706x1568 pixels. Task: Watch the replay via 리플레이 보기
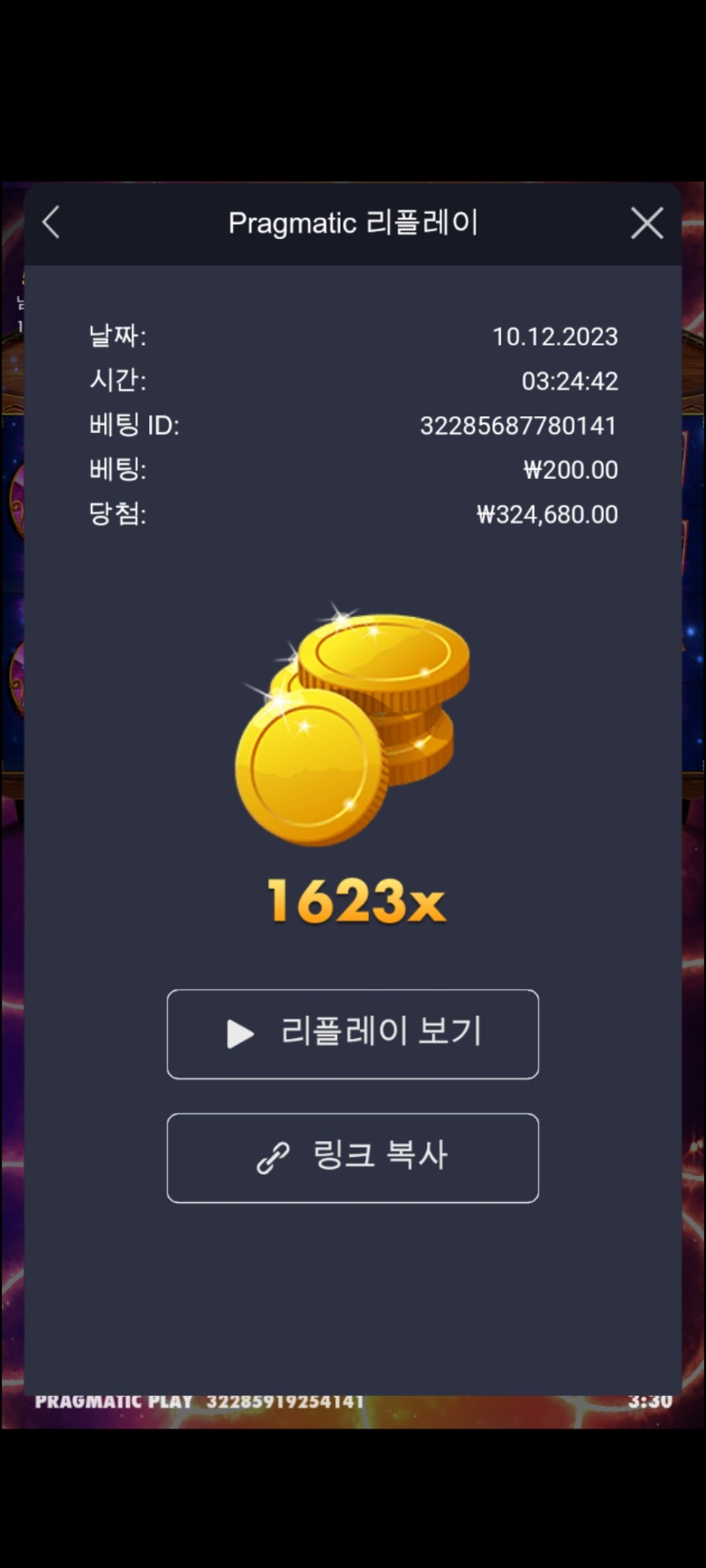[353, 1034]
